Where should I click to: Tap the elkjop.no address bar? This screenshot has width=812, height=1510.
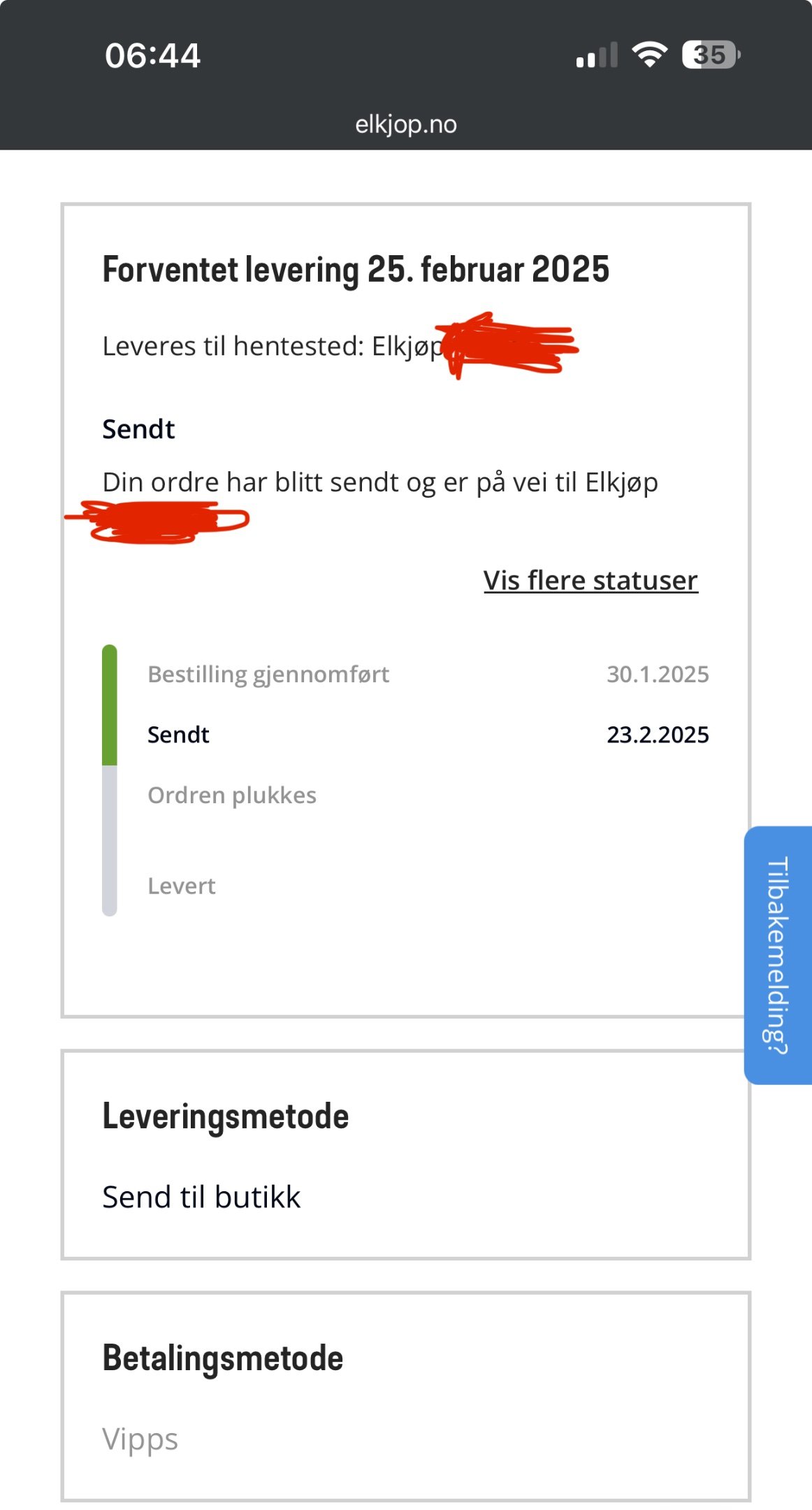coord(406,124)
